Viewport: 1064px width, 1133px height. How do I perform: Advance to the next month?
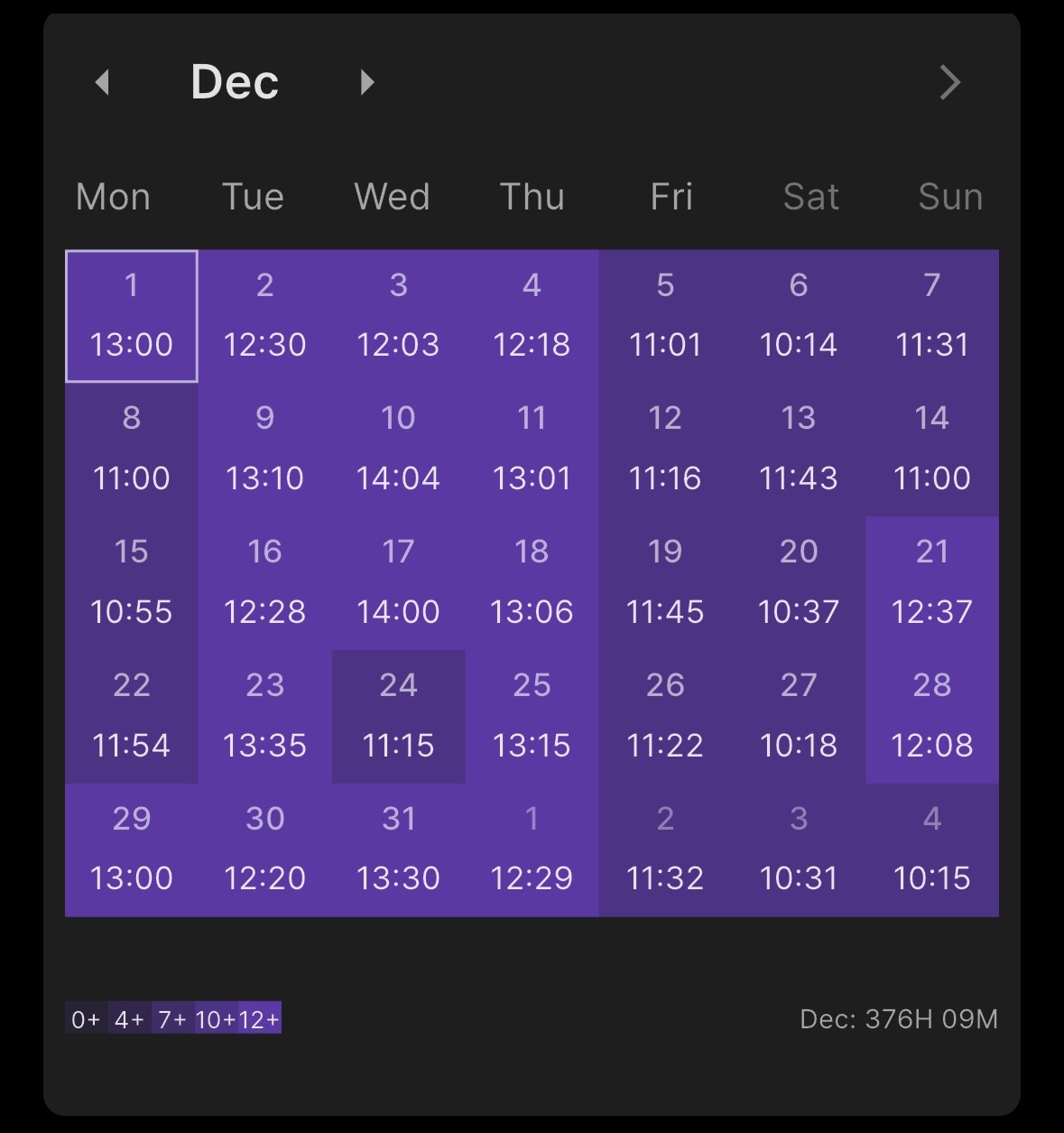366,82
